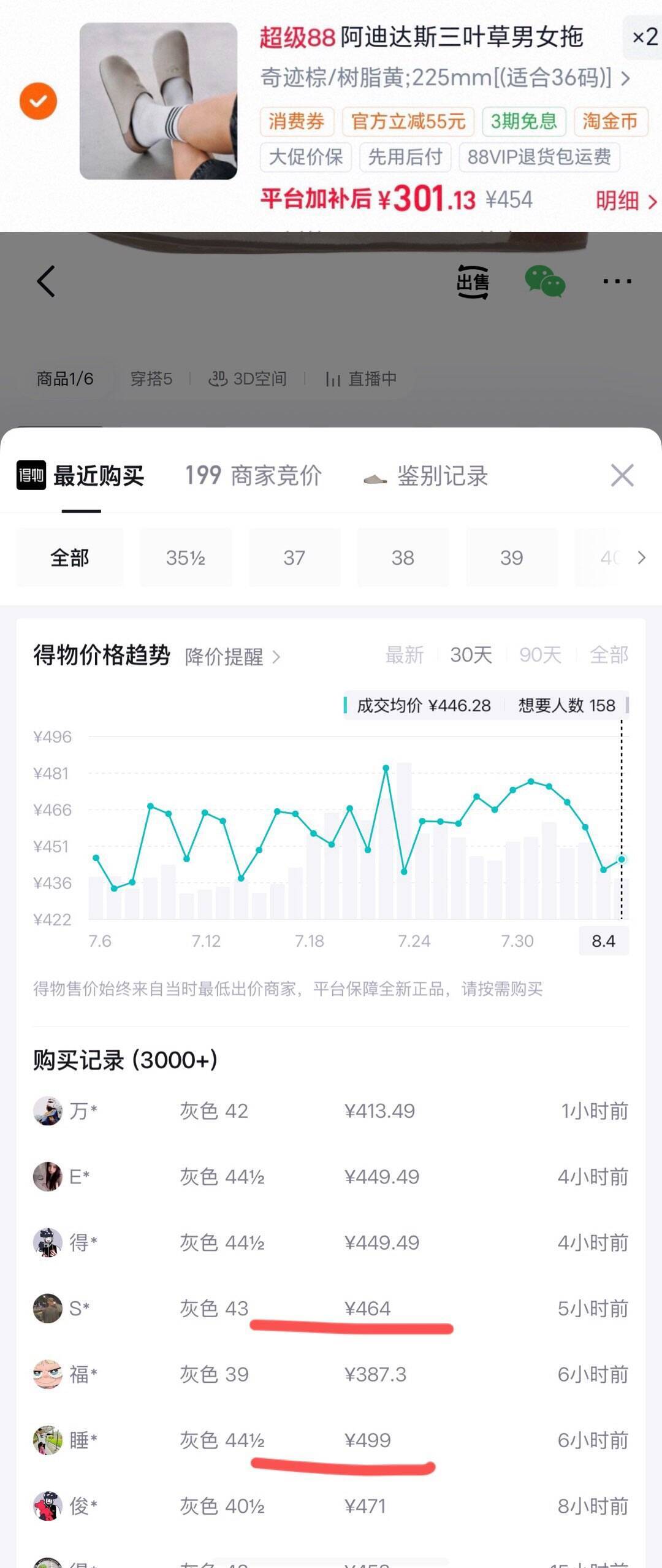The image size is (662, 1568).
Task: Open 降价提醒 price drop alert
Action: [233, 657]
